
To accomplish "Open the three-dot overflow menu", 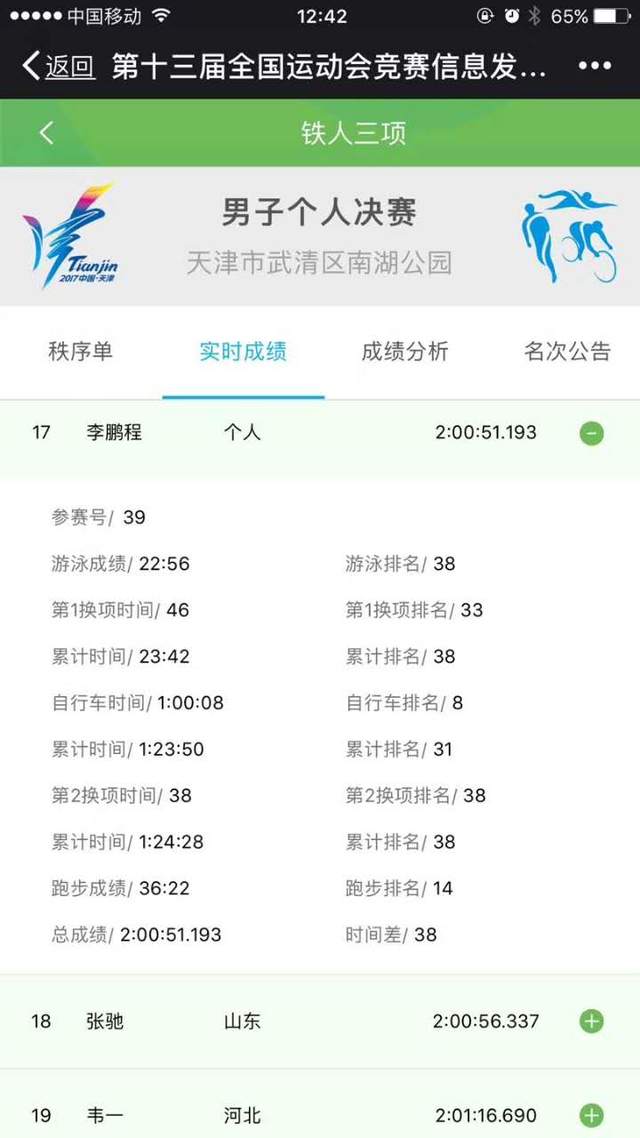I will 594,66.
